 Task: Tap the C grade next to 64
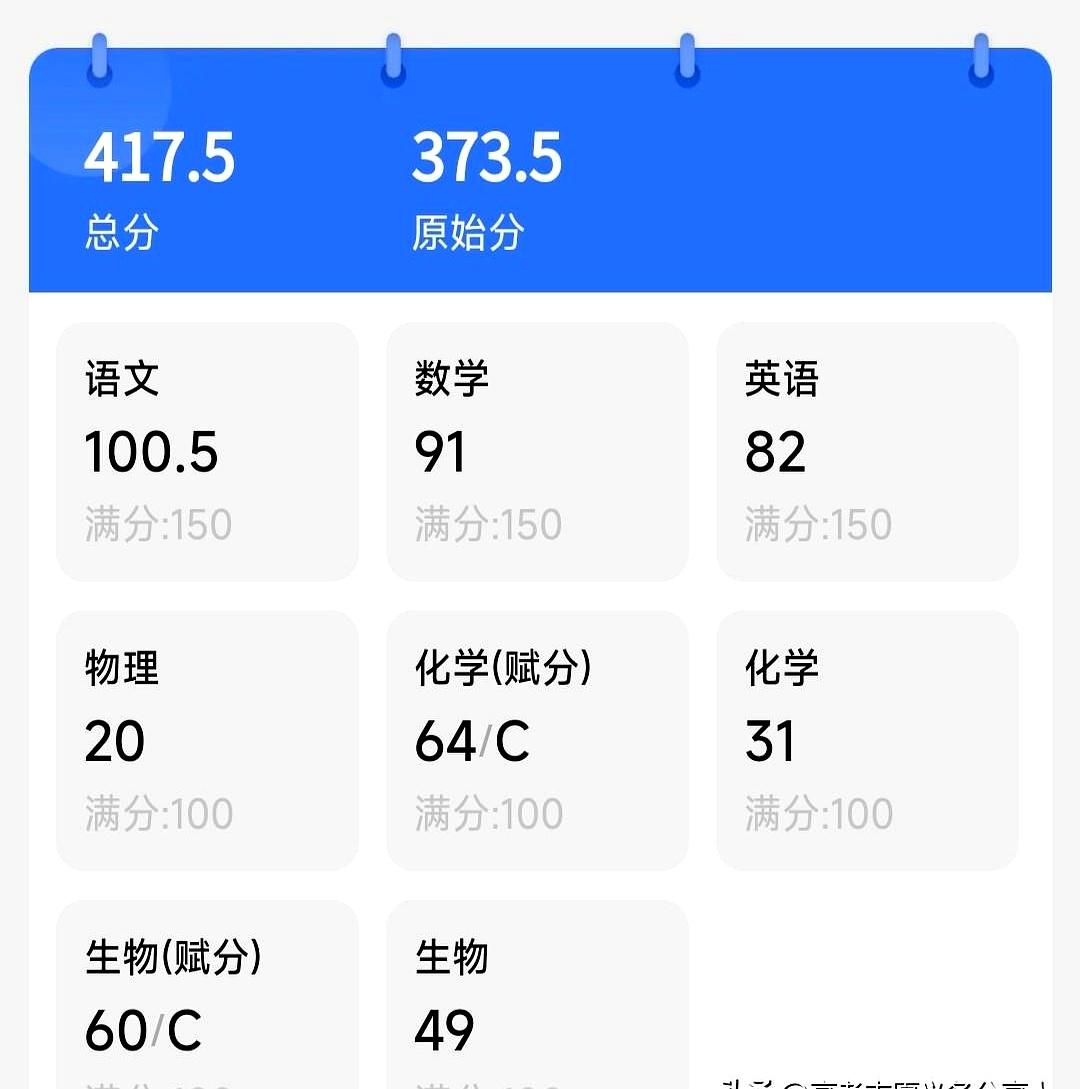[x=516, y=743]
